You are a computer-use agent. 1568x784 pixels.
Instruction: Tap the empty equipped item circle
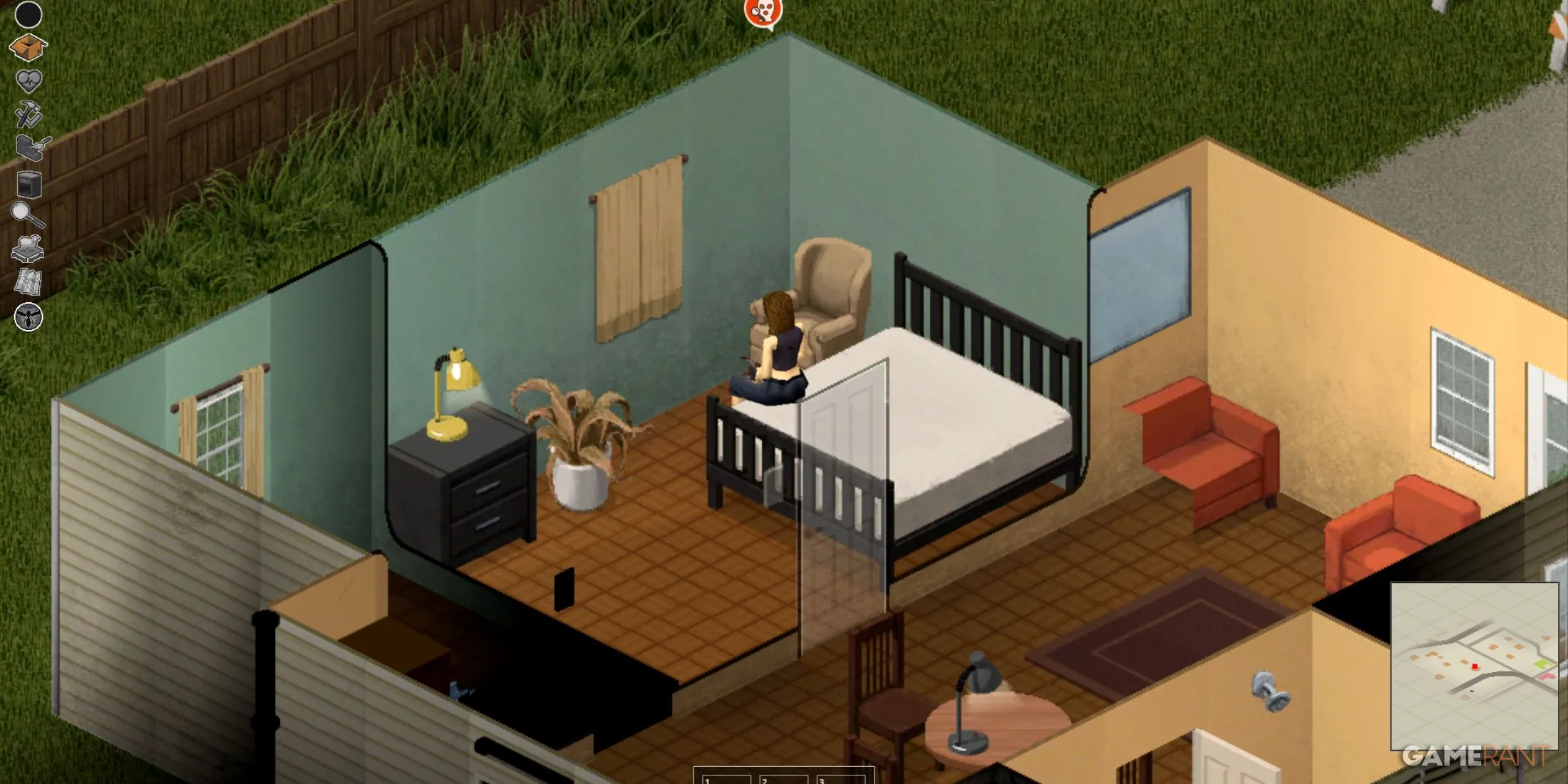point(29,14)
